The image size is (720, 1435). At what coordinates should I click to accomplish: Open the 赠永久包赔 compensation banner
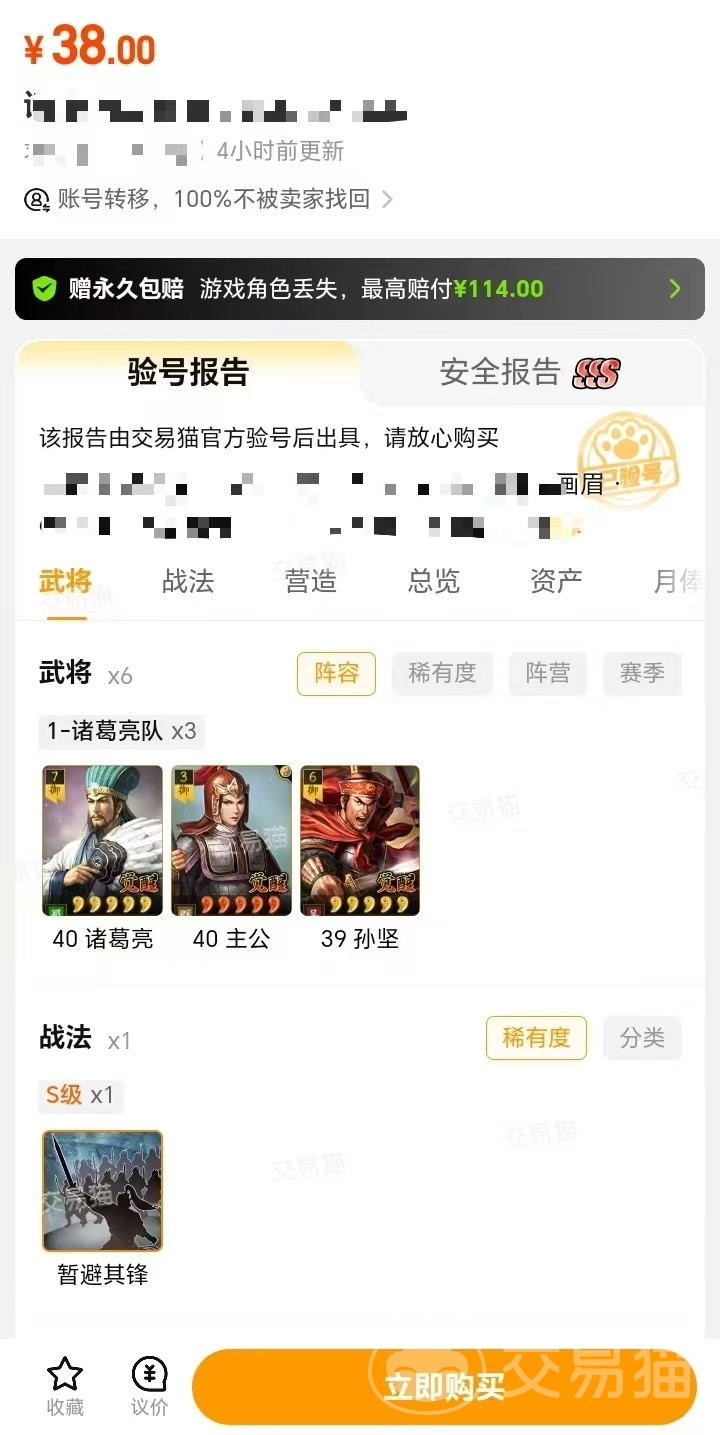(x=360, y=289)
